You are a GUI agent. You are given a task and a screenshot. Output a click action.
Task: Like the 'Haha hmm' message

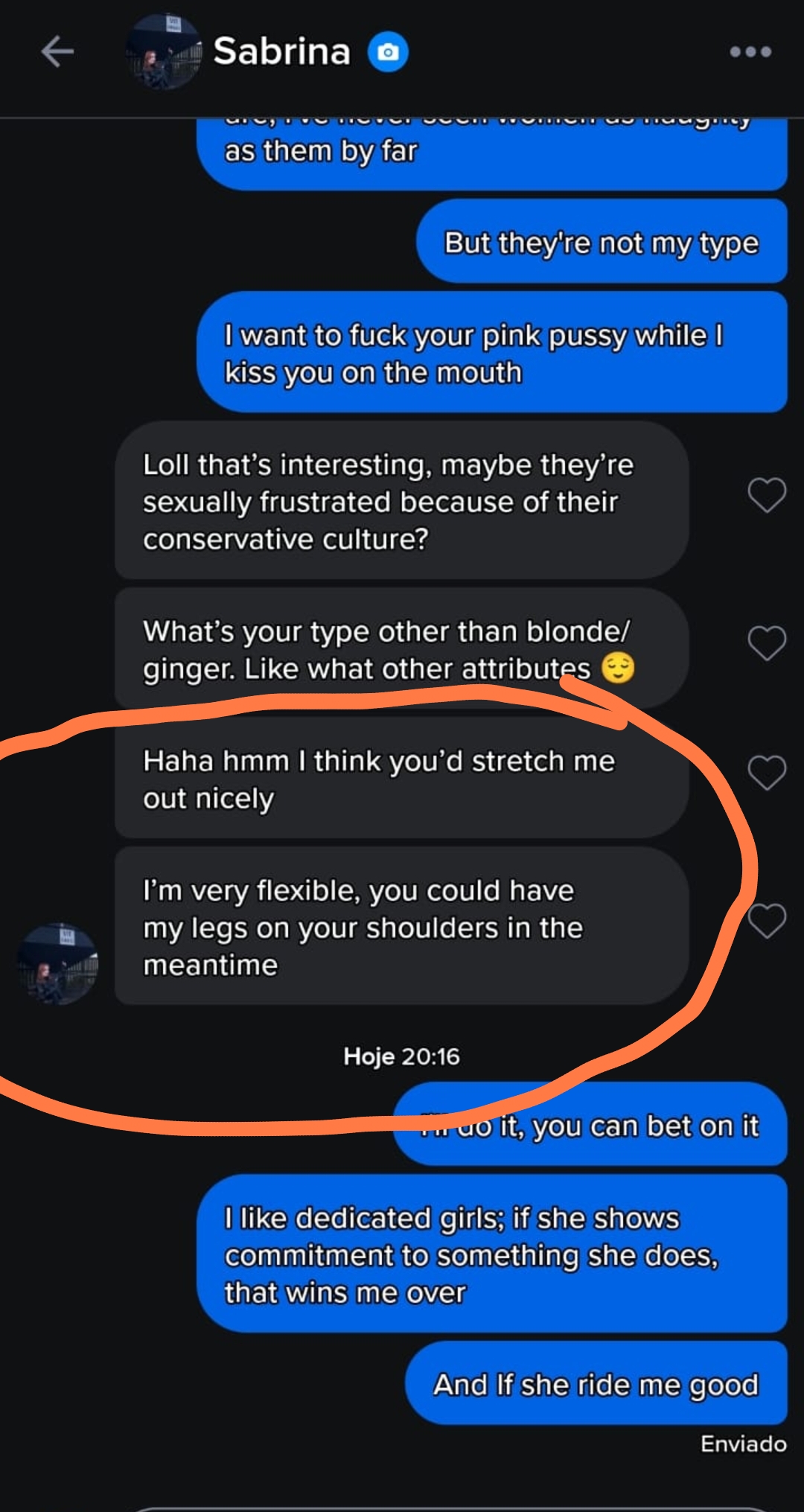(x=767, y=773)
